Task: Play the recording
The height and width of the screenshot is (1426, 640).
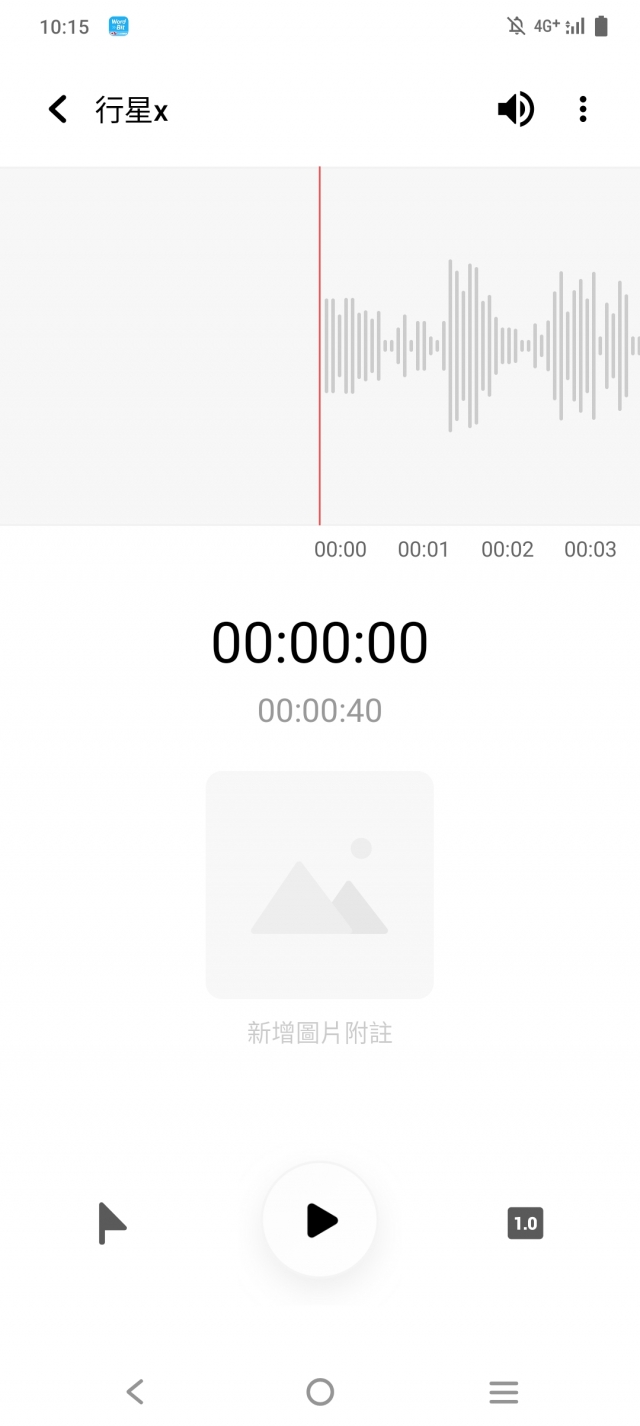Action: click(320, 1220)
